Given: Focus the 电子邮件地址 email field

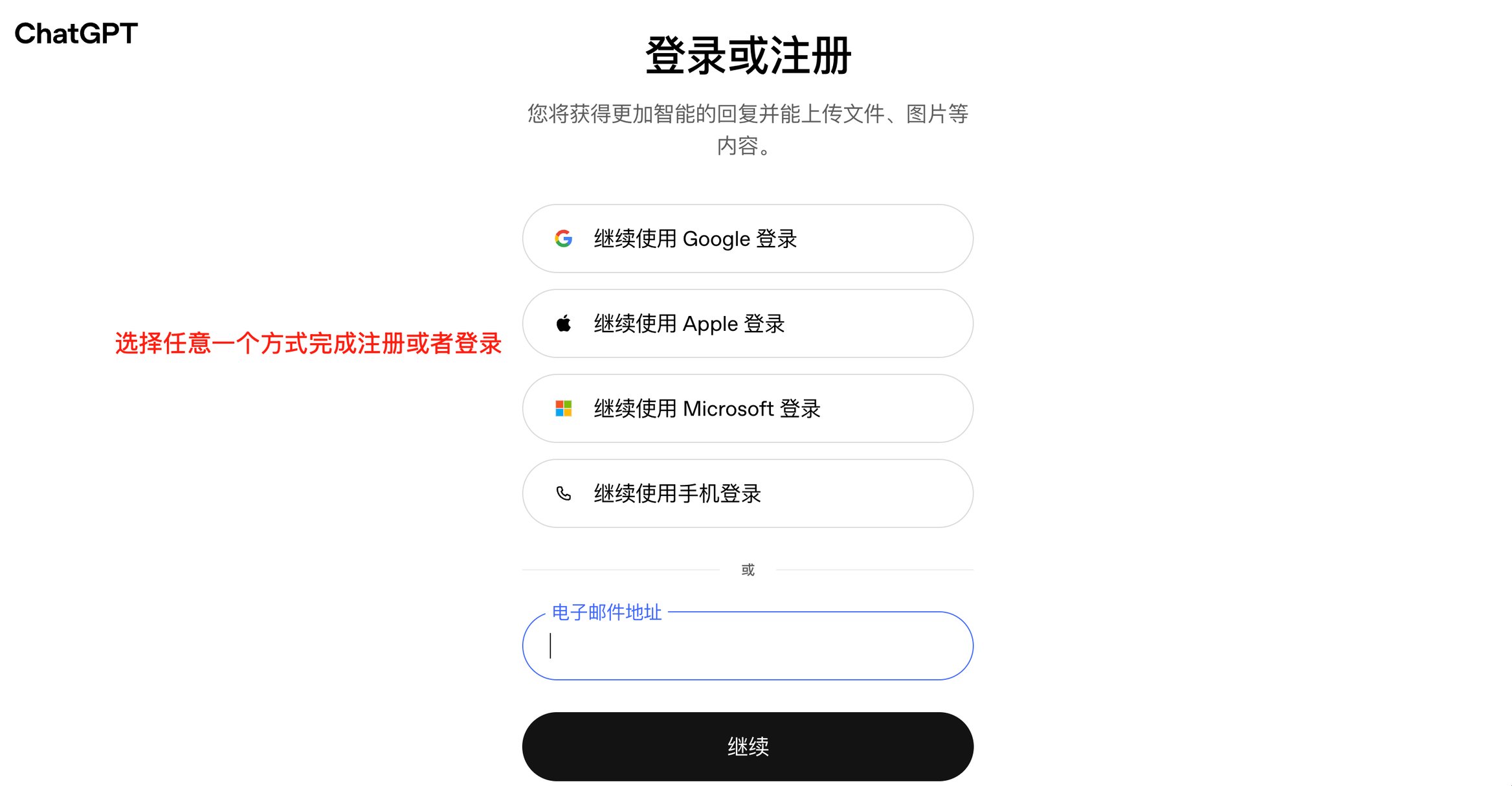Looking at the screenshot, I should pyautogui.click(x=748, y=646).
